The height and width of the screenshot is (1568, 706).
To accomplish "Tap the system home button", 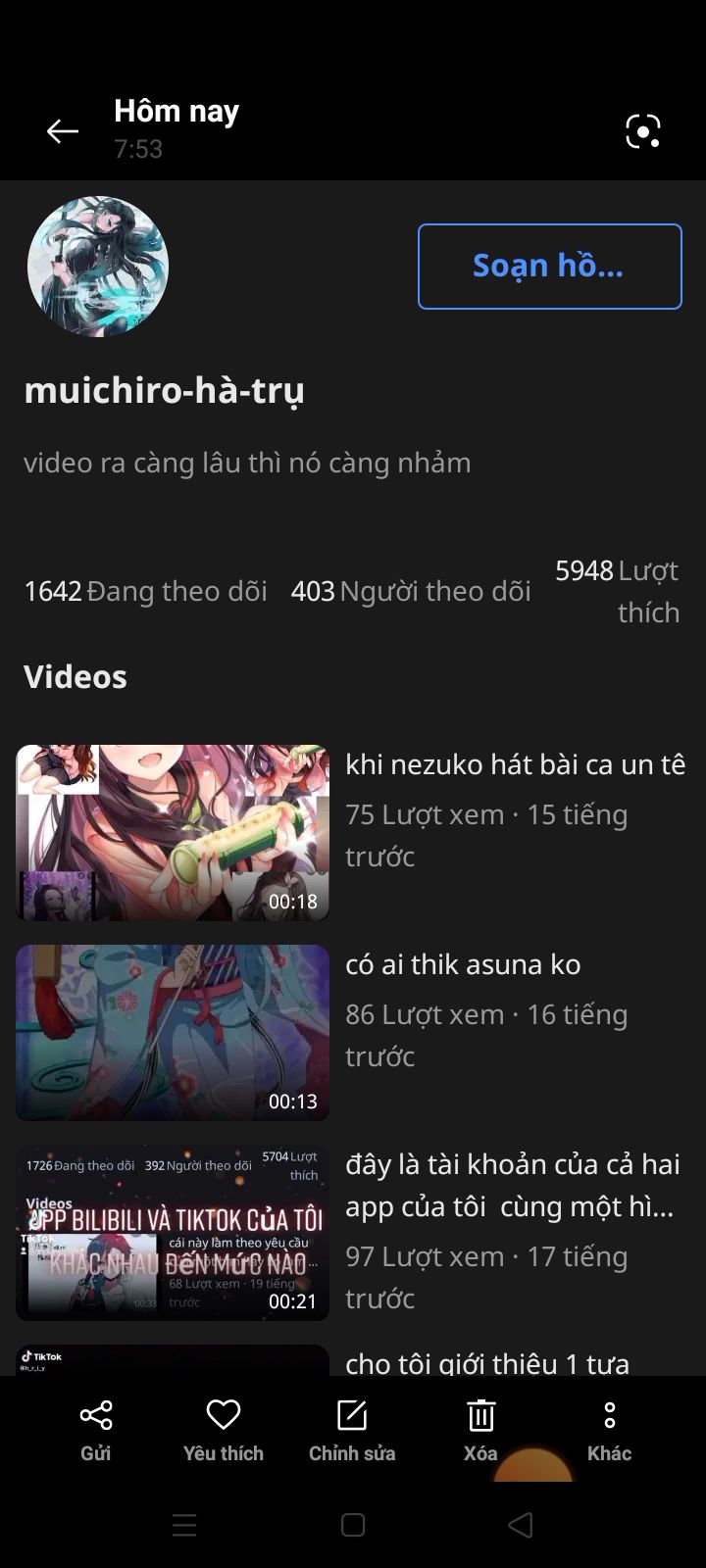I will (353, 1525).
